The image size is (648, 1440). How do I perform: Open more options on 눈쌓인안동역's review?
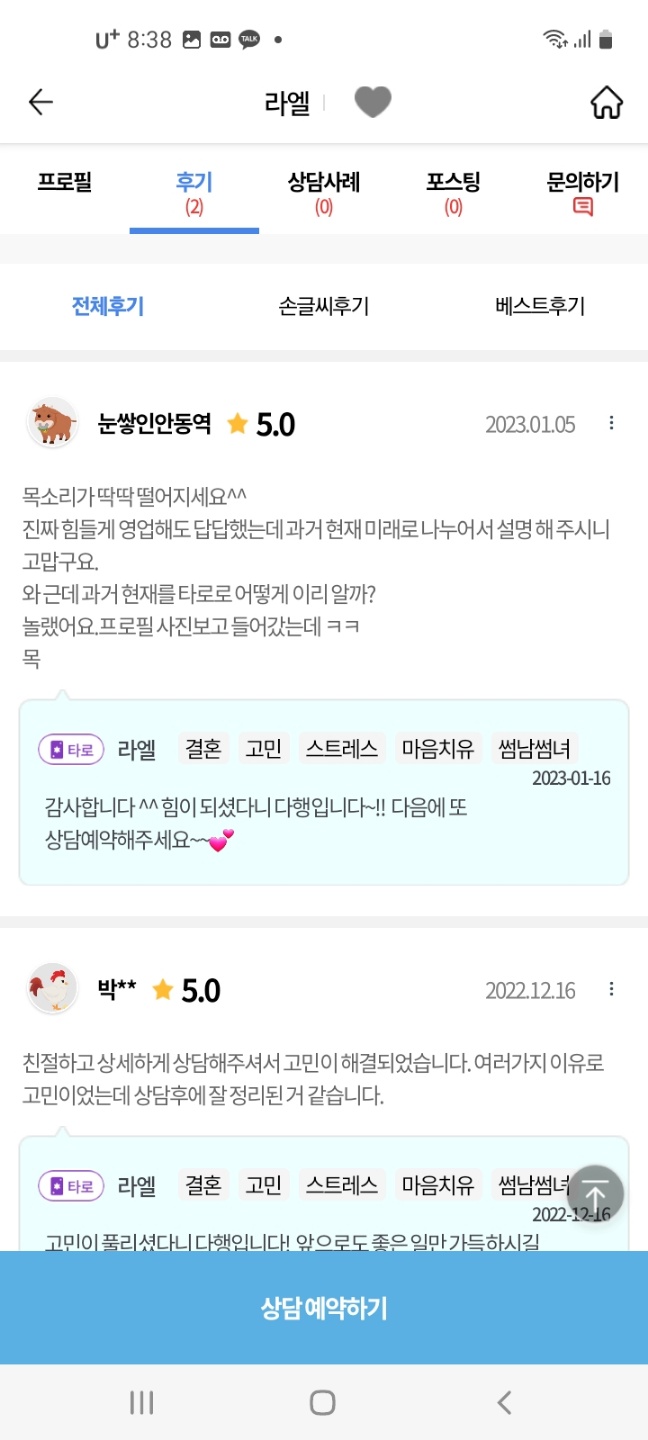click(x=612, y=423)
